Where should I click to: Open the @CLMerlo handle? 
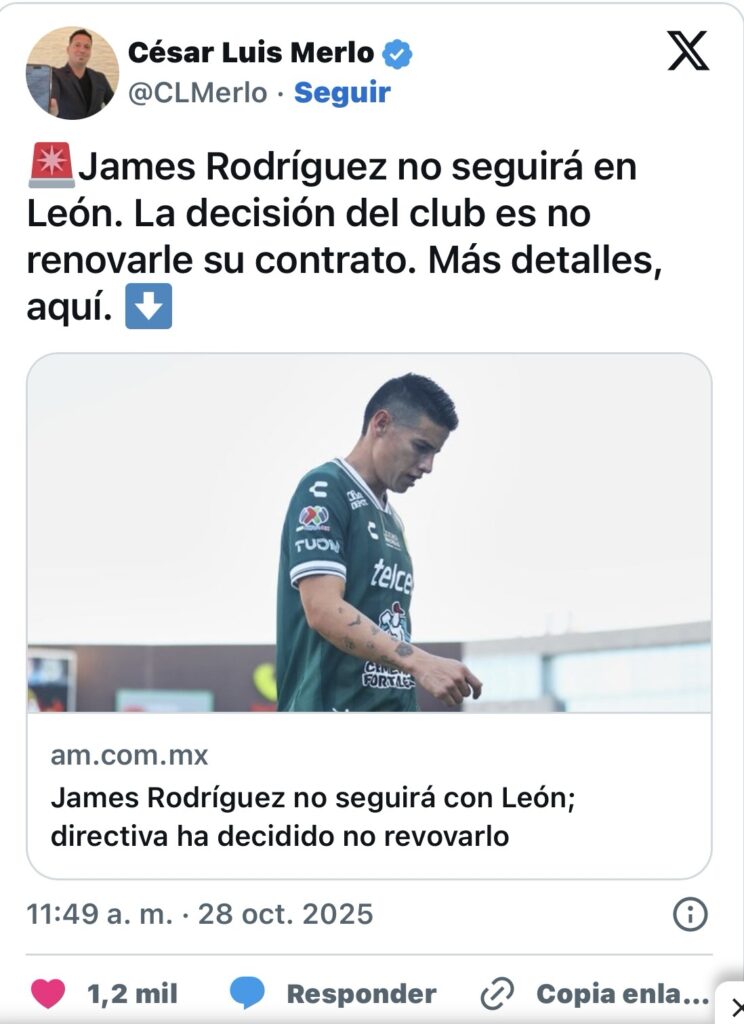click(197, 93)
